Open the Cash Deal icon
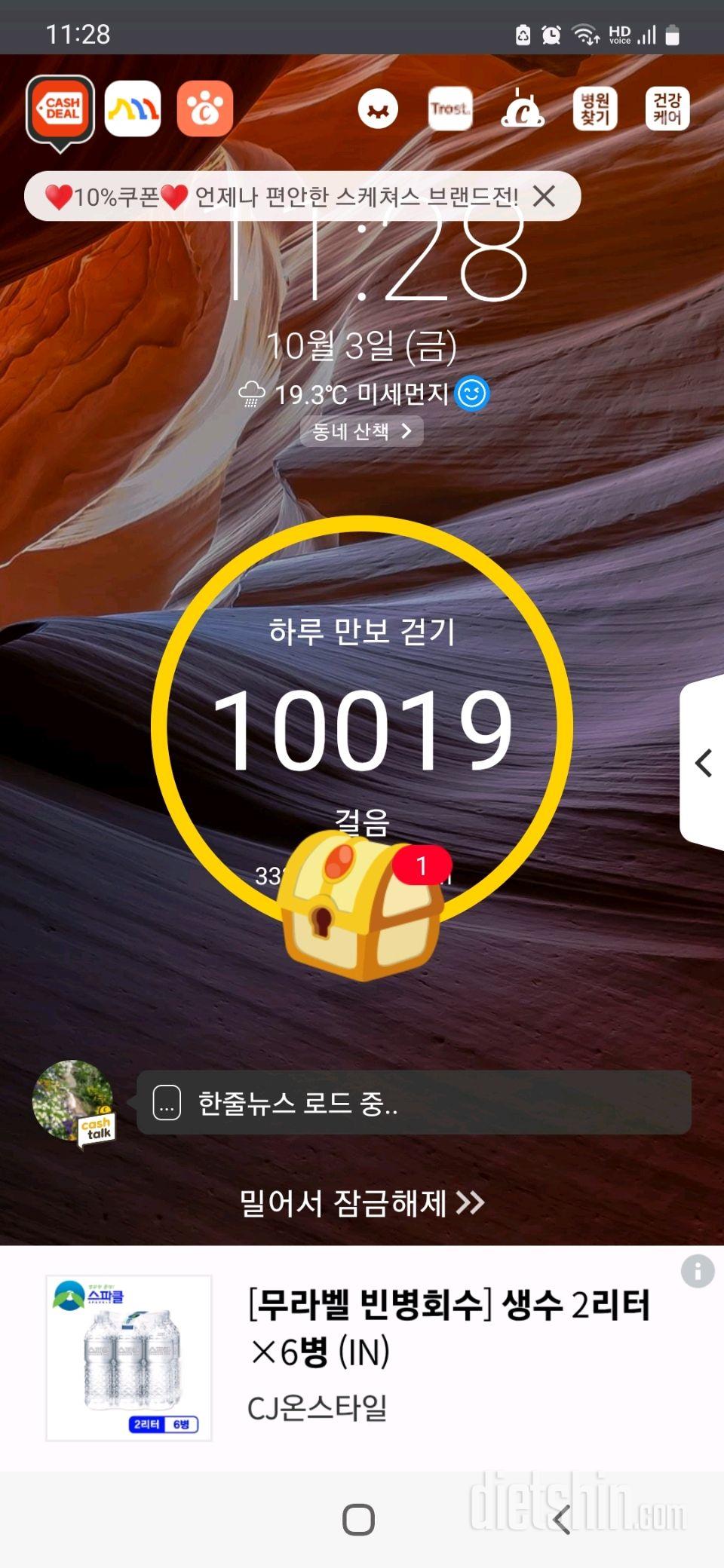This screenshot has width=724, height=1568. [60, 109]
